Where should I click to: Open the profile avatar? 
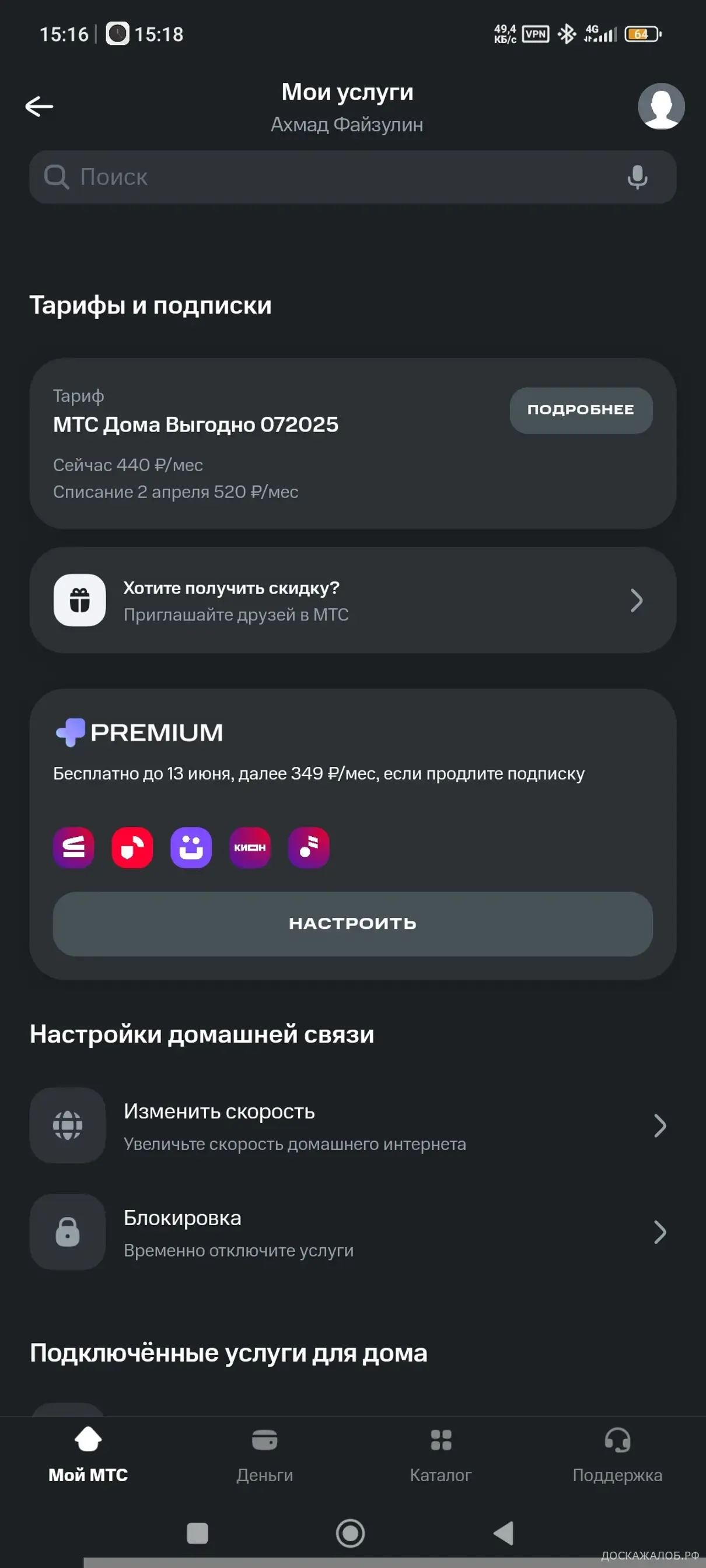pyautogui.click(x=660, y=107)
